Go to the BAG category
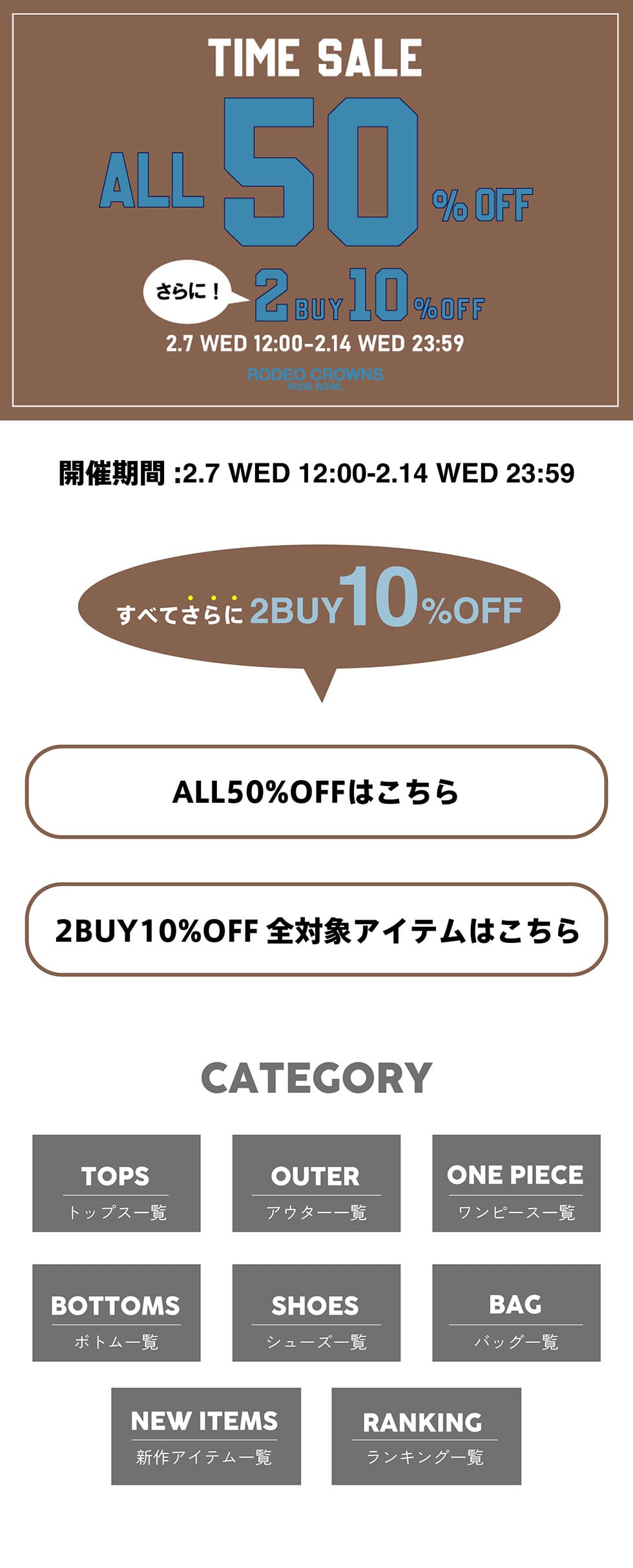The image size is (633, 1568). 516,1313
